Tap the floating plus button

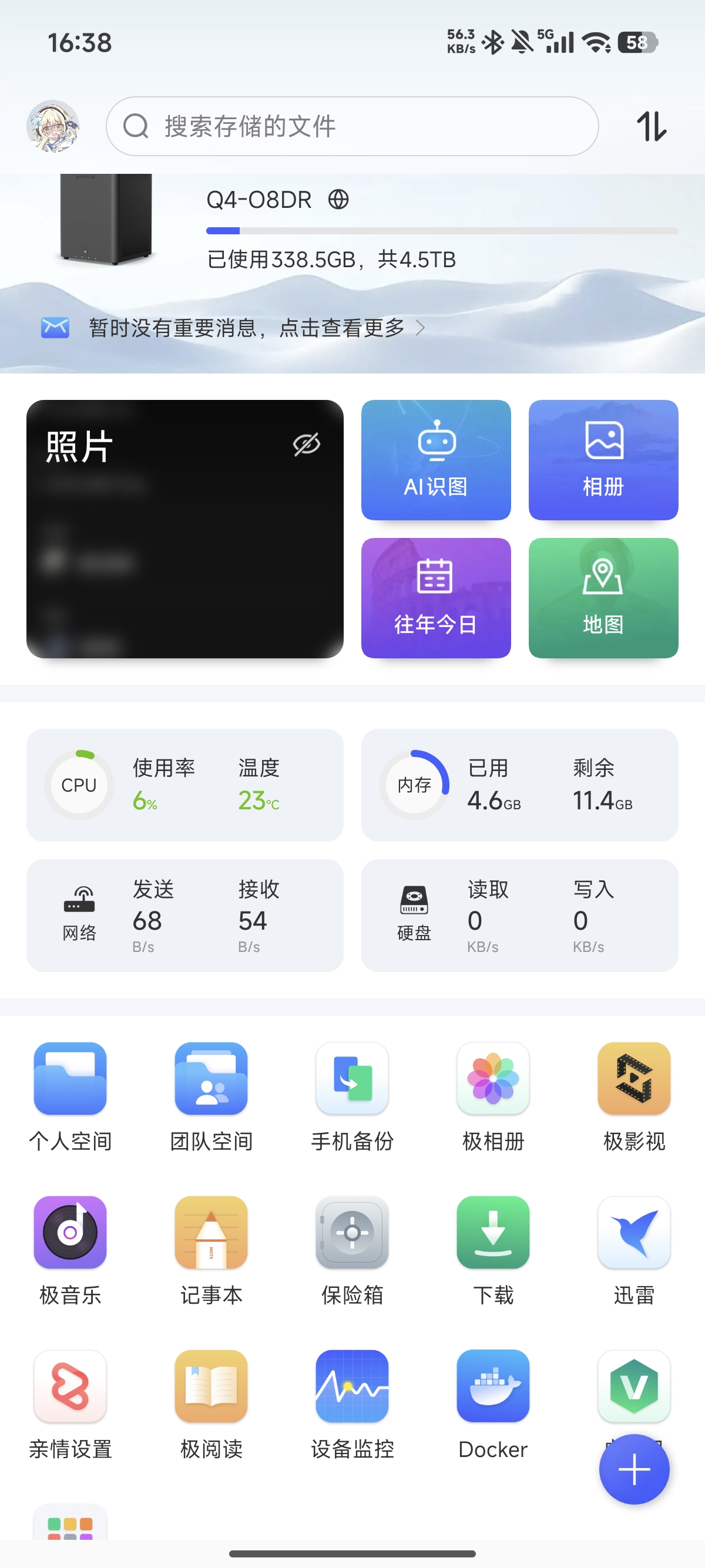[x=634, y=1468]
